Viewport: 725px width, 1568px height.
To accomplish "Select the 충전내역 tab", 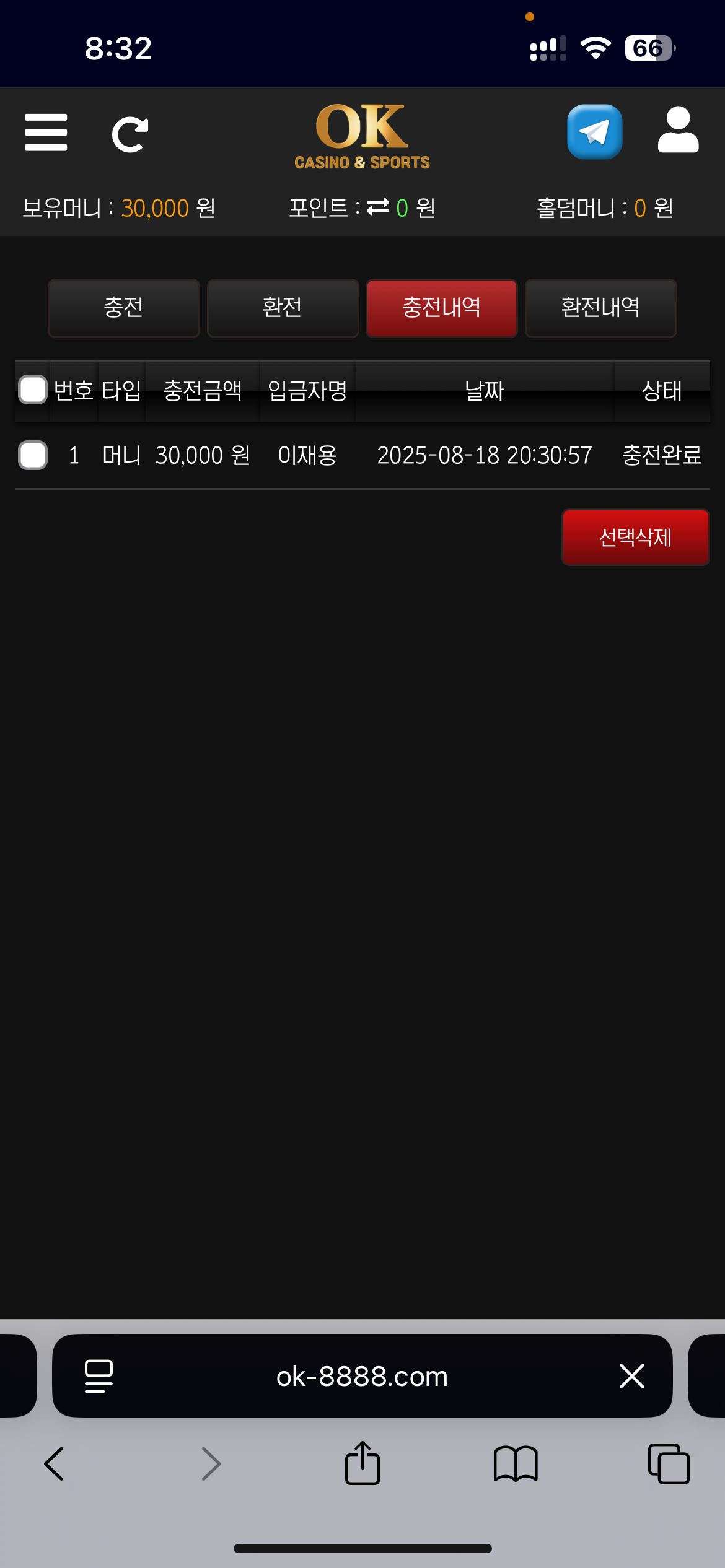I will (x=441, y=308).
